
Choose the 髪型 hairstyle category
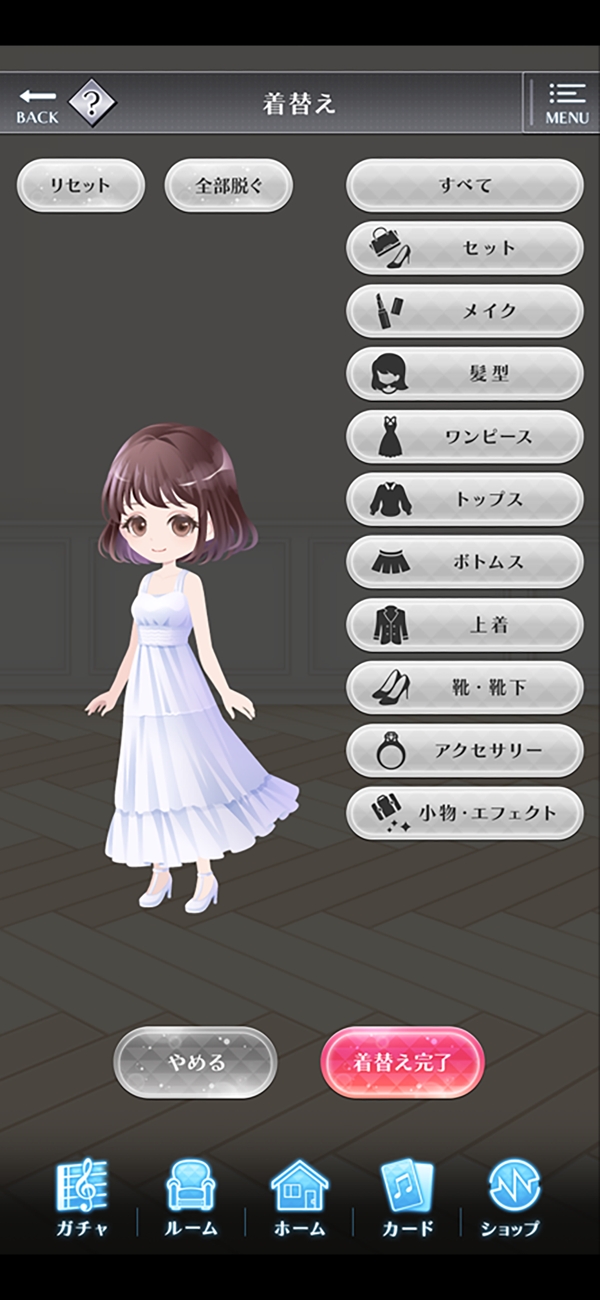pyautogui.click(x=465, y=374)
